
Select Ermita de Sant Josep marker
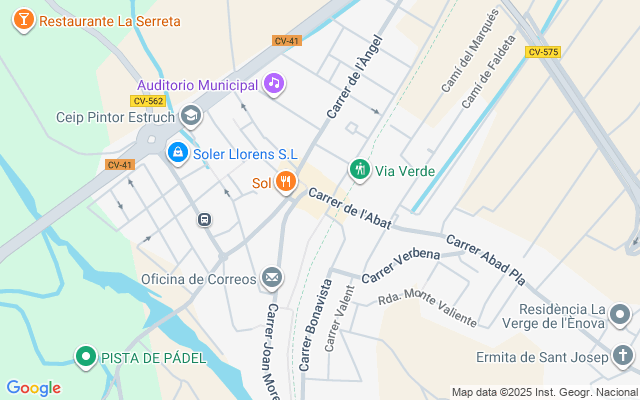(623, 356)
